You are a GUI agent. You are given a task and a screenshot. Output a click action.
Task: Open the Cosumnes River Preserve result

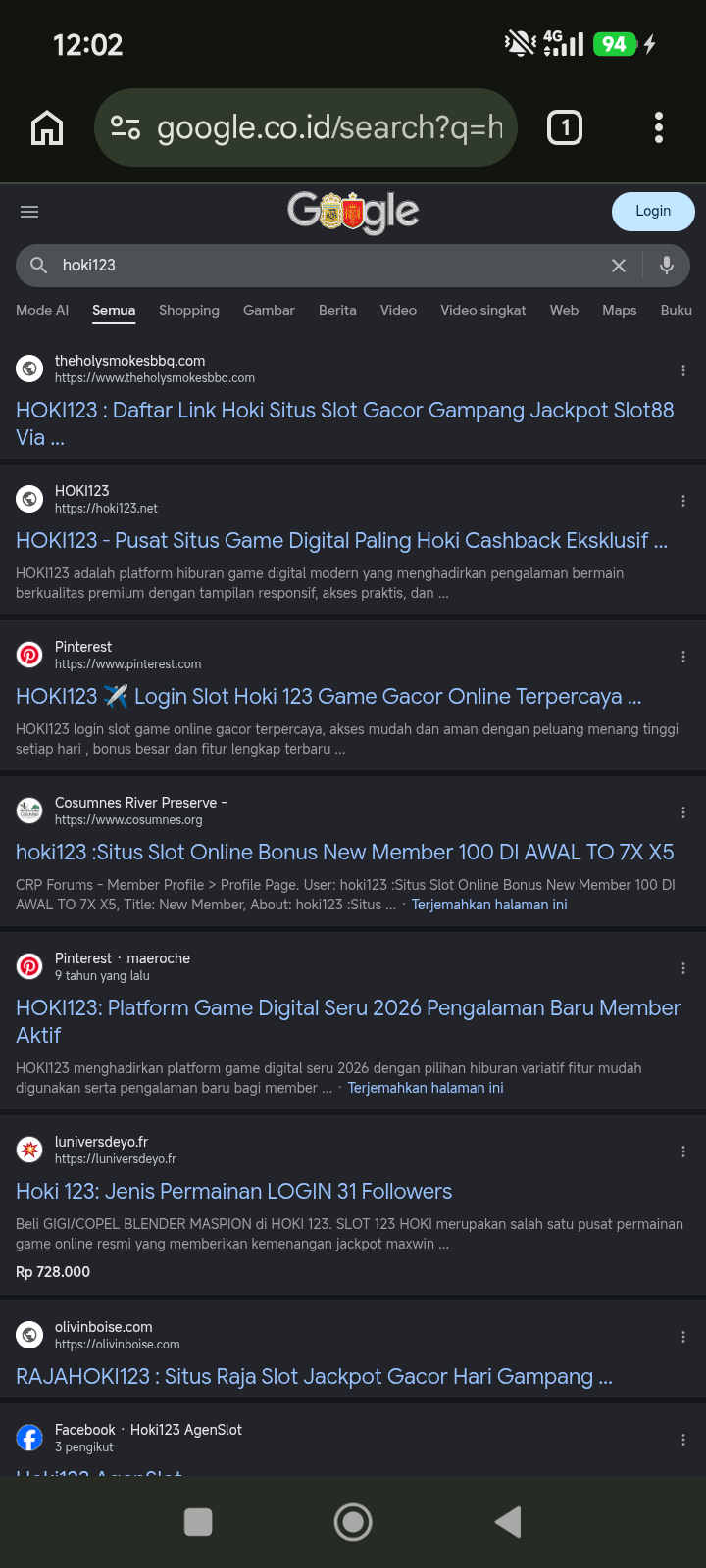point(345,853)
